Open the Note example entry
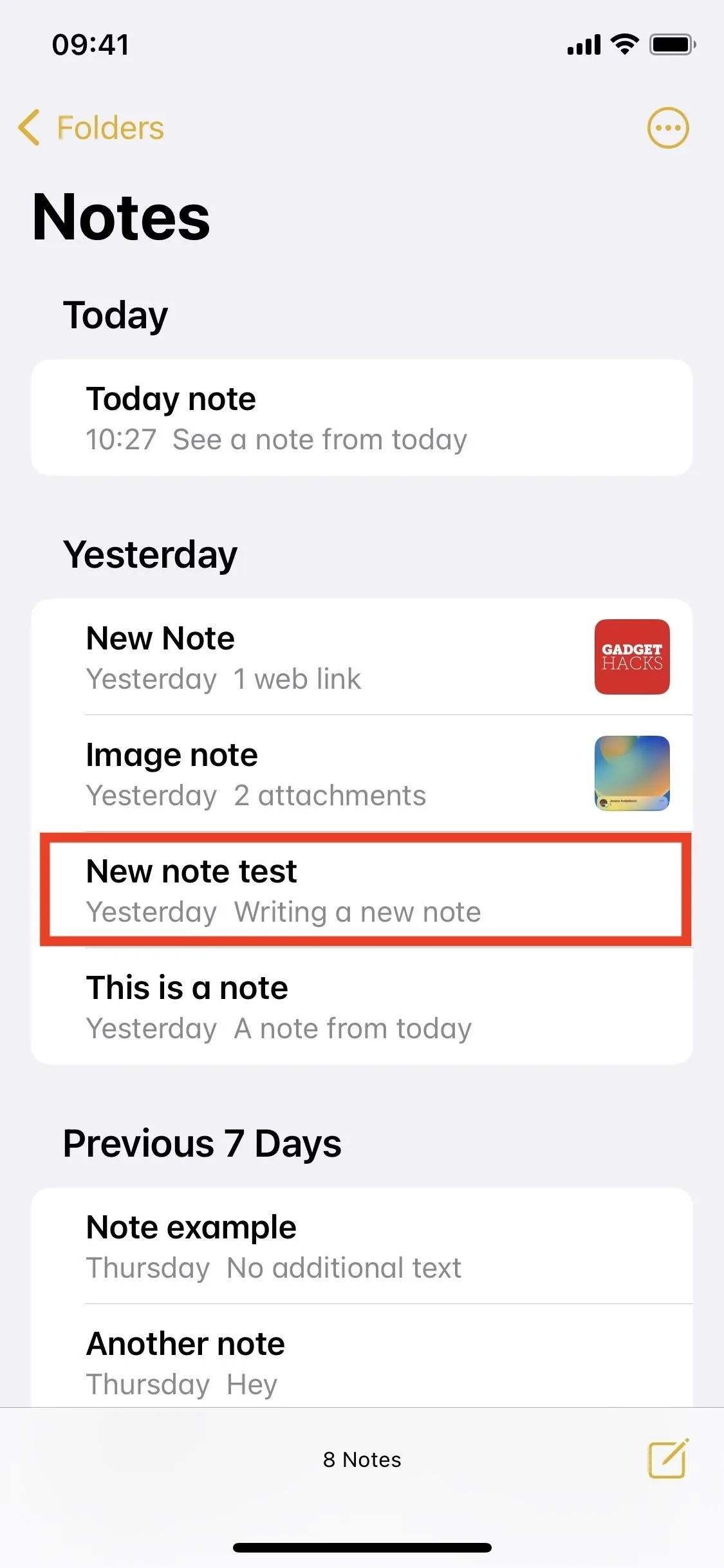This screenshot has width=724, height=1568. (362, 1246)
